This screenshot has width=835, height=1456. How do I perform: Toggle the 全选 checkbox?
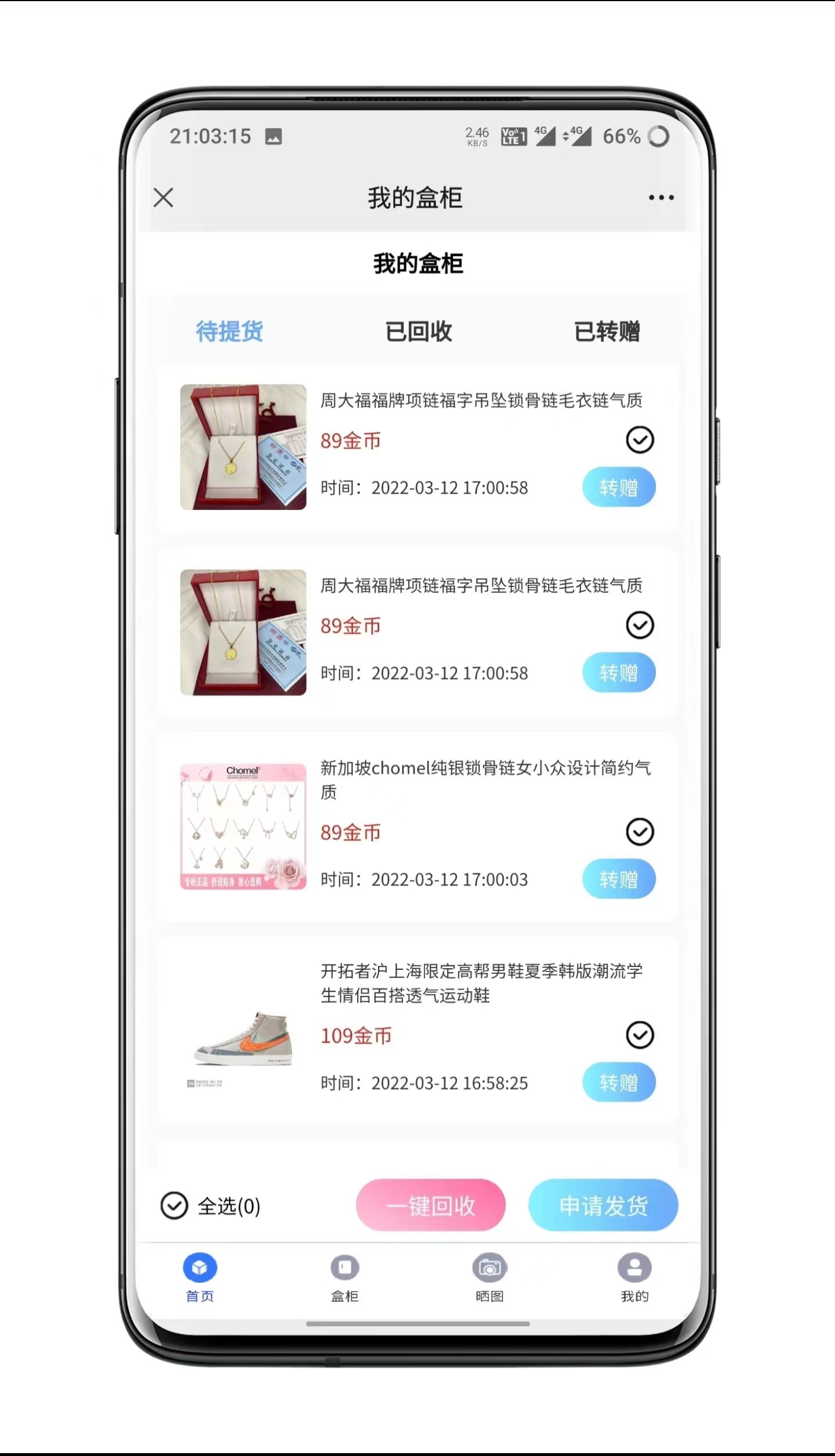click(x=174, y=1207)
